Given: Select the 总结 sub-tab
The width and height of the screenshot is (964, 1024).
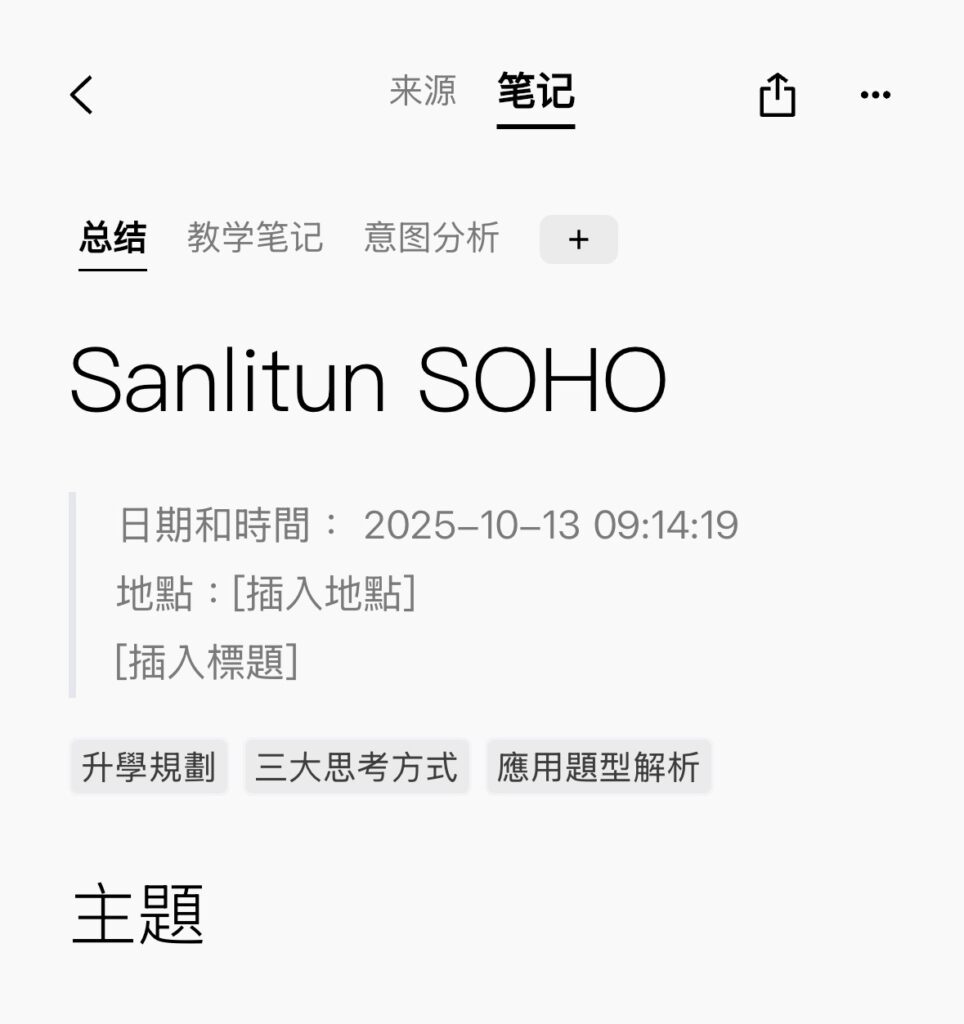Looking at the screenshot, I should tap(113, 239).
